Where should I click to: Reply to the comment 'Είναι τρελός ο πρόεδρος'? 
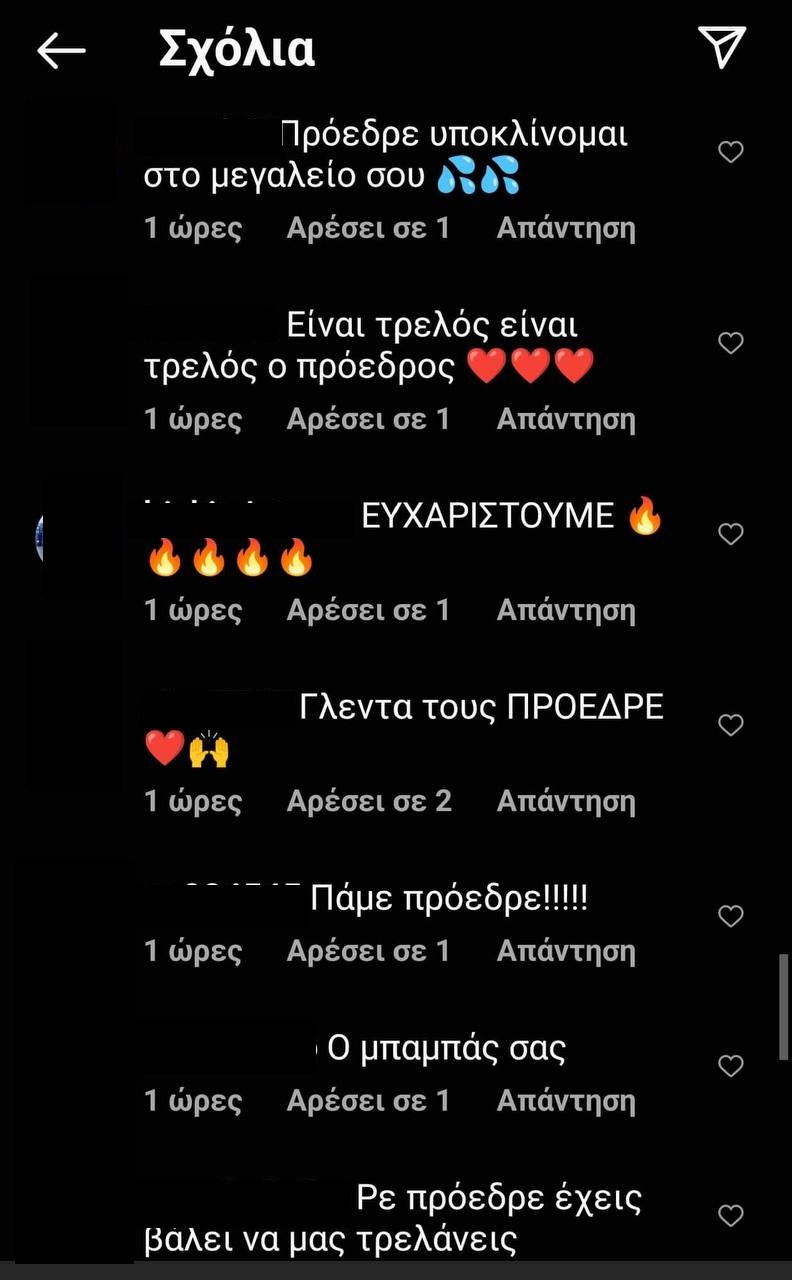[566, 419]
